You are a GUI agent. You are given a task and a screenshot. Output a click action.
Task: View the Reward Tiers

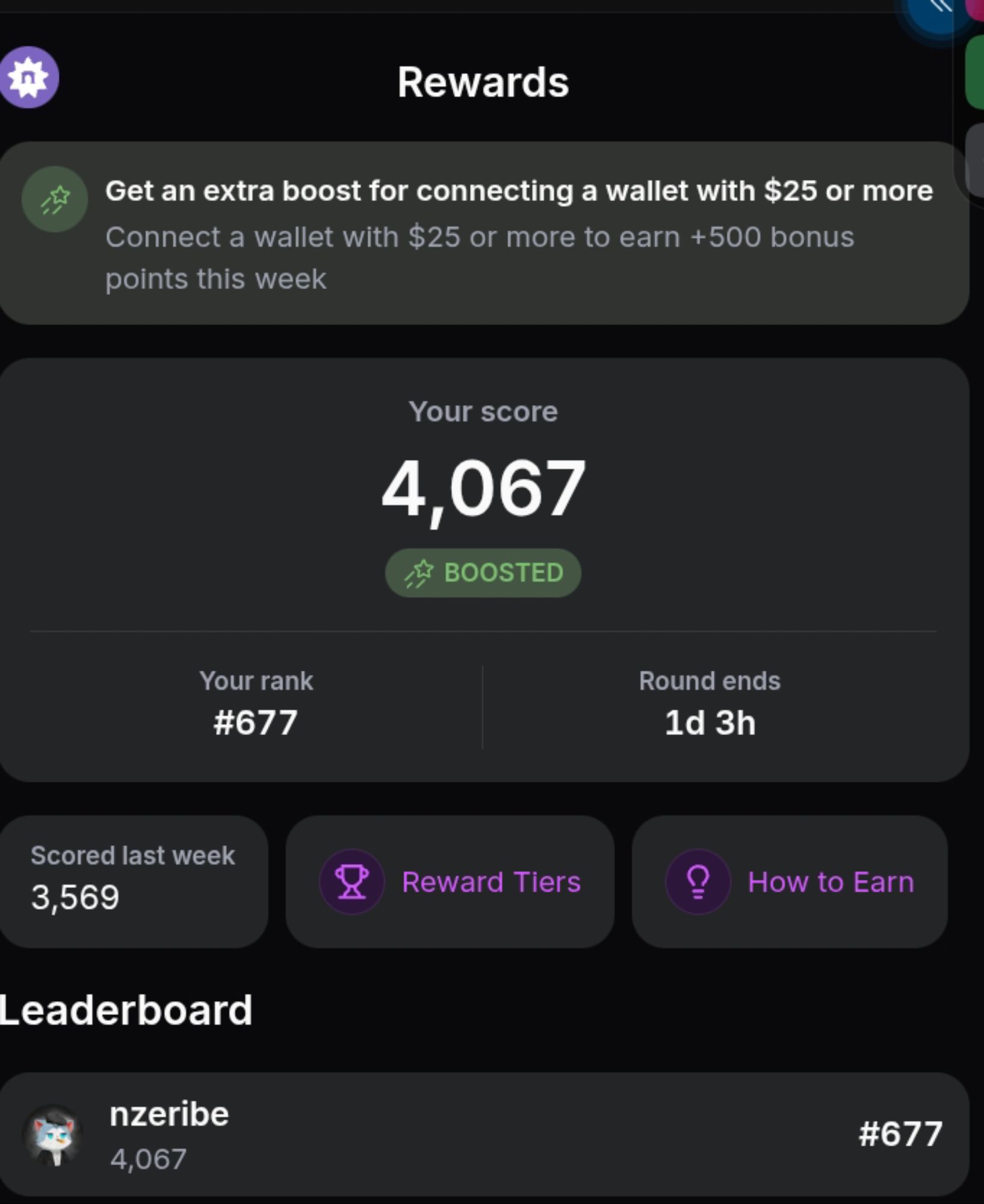coord(450,882)
